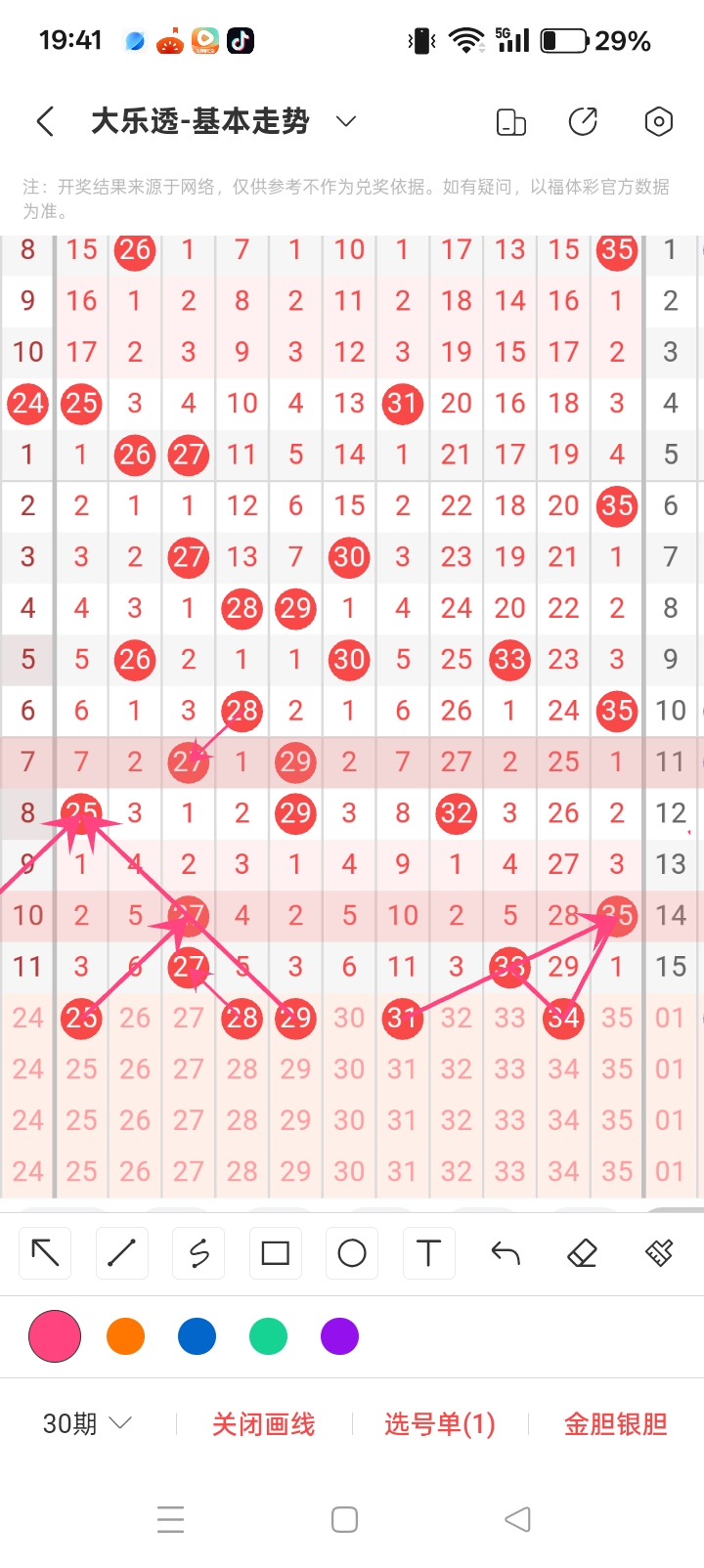
Task: Tap 关闭画线 to close drawing
Action: 264,1424
